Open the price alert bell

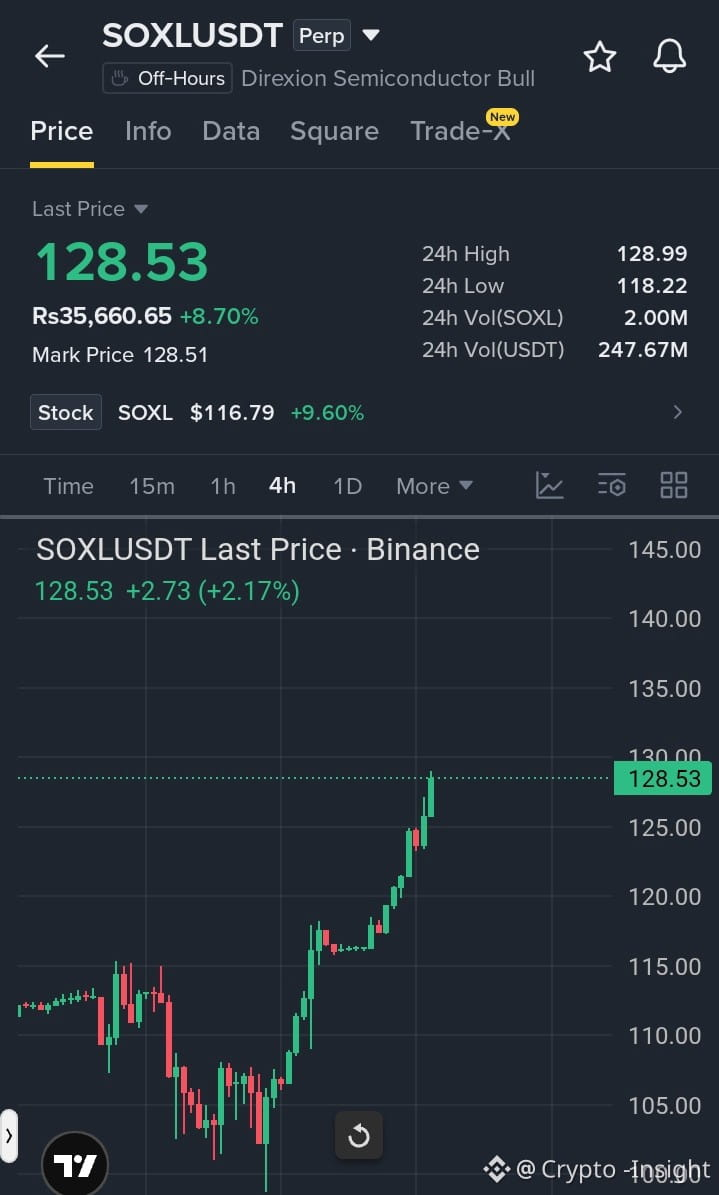tap(669, 56)
